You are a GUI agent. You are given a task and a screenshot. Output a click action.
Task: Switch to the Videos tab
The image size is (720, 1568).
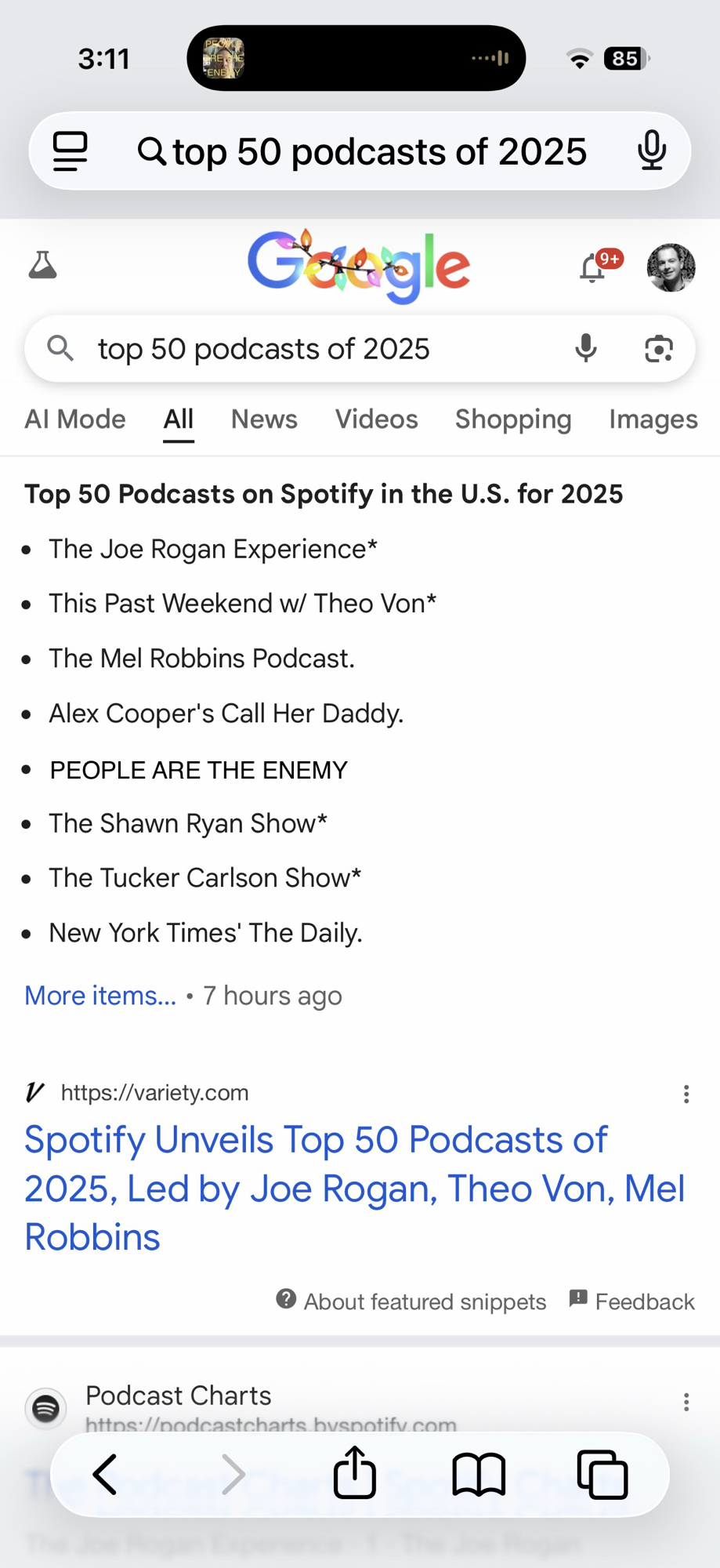tap(376, 419)
